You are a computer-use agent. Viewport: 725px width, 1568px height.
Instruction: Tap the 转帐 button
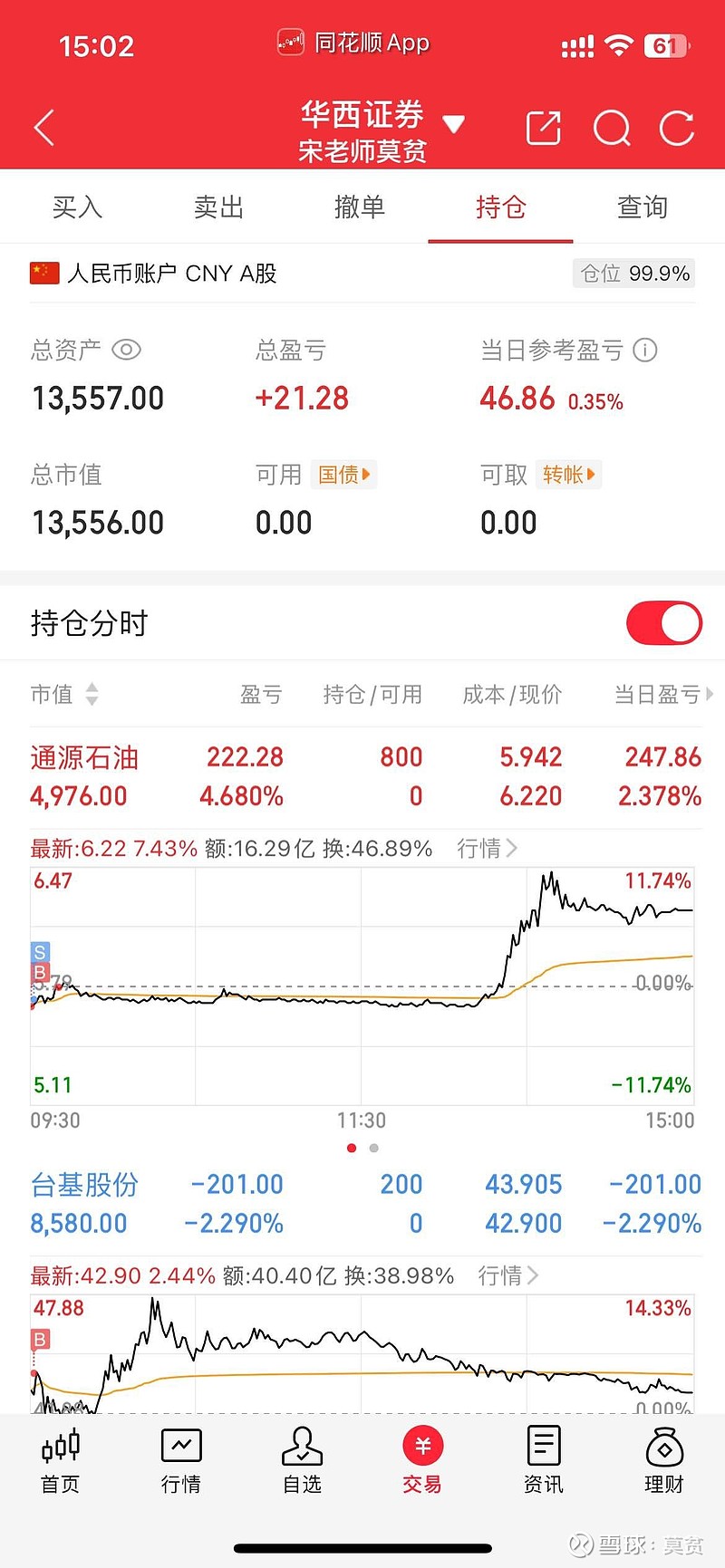569,474
